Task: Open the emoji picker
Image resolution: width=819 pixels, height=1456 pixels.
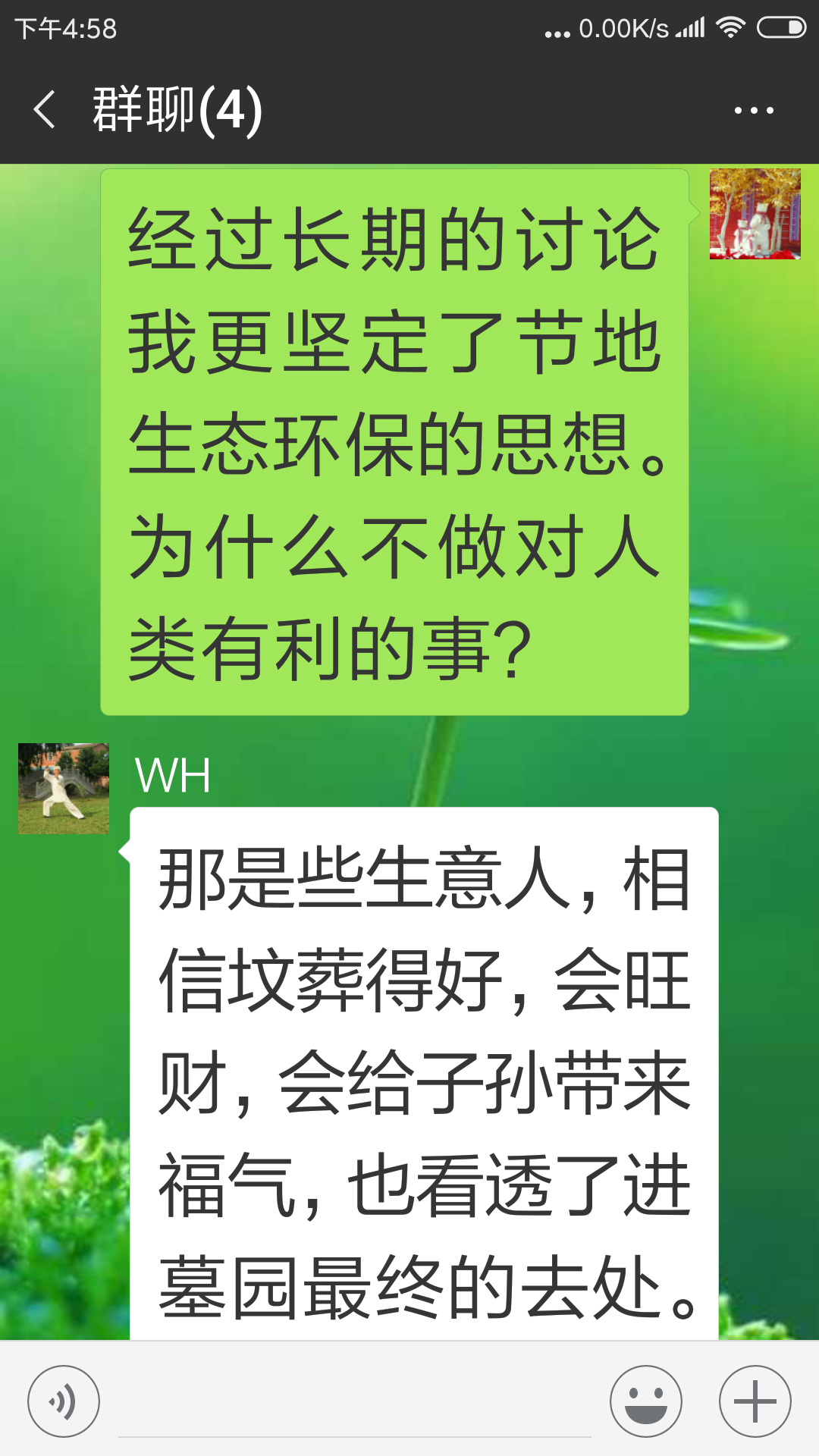Action: pos(646,1401)
